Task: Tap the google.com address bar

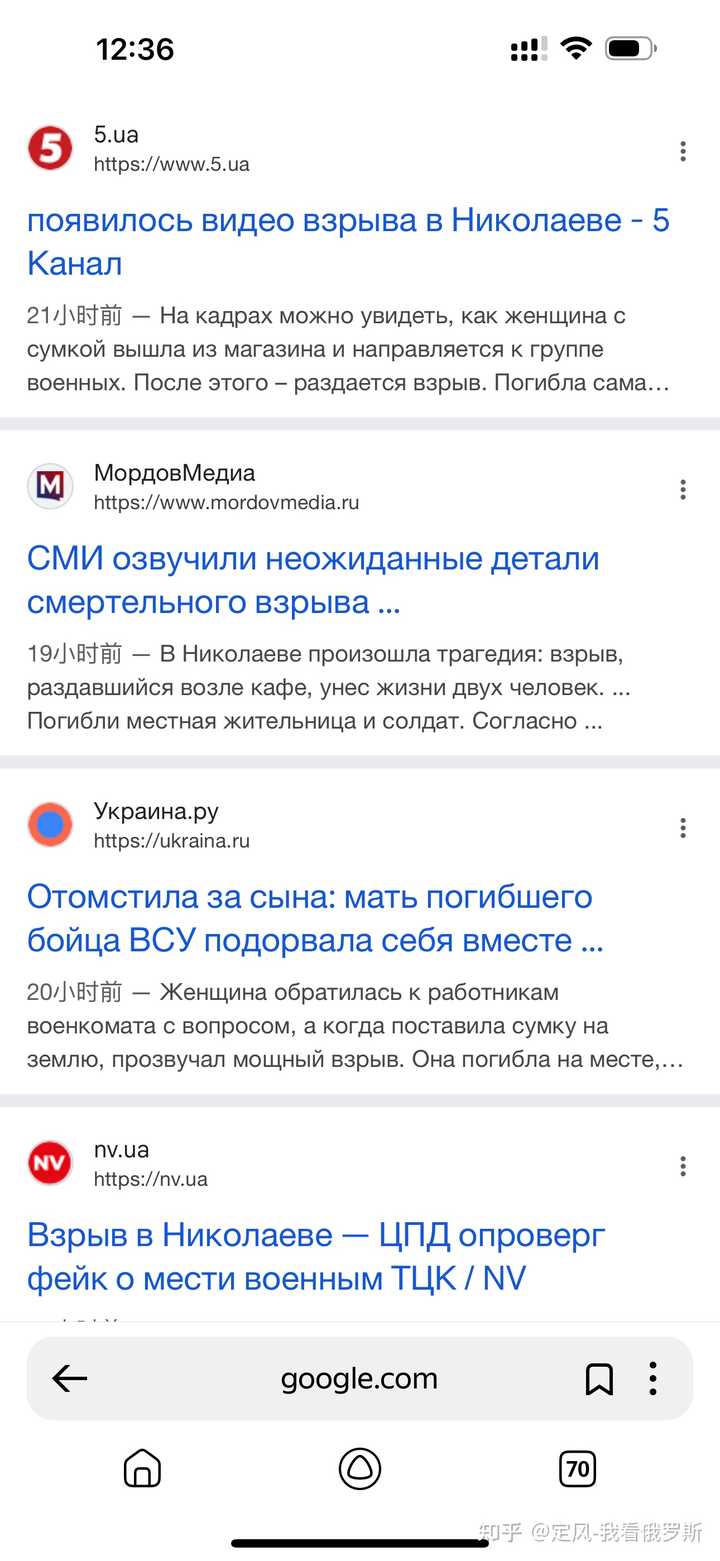Action: (359, 1379)
